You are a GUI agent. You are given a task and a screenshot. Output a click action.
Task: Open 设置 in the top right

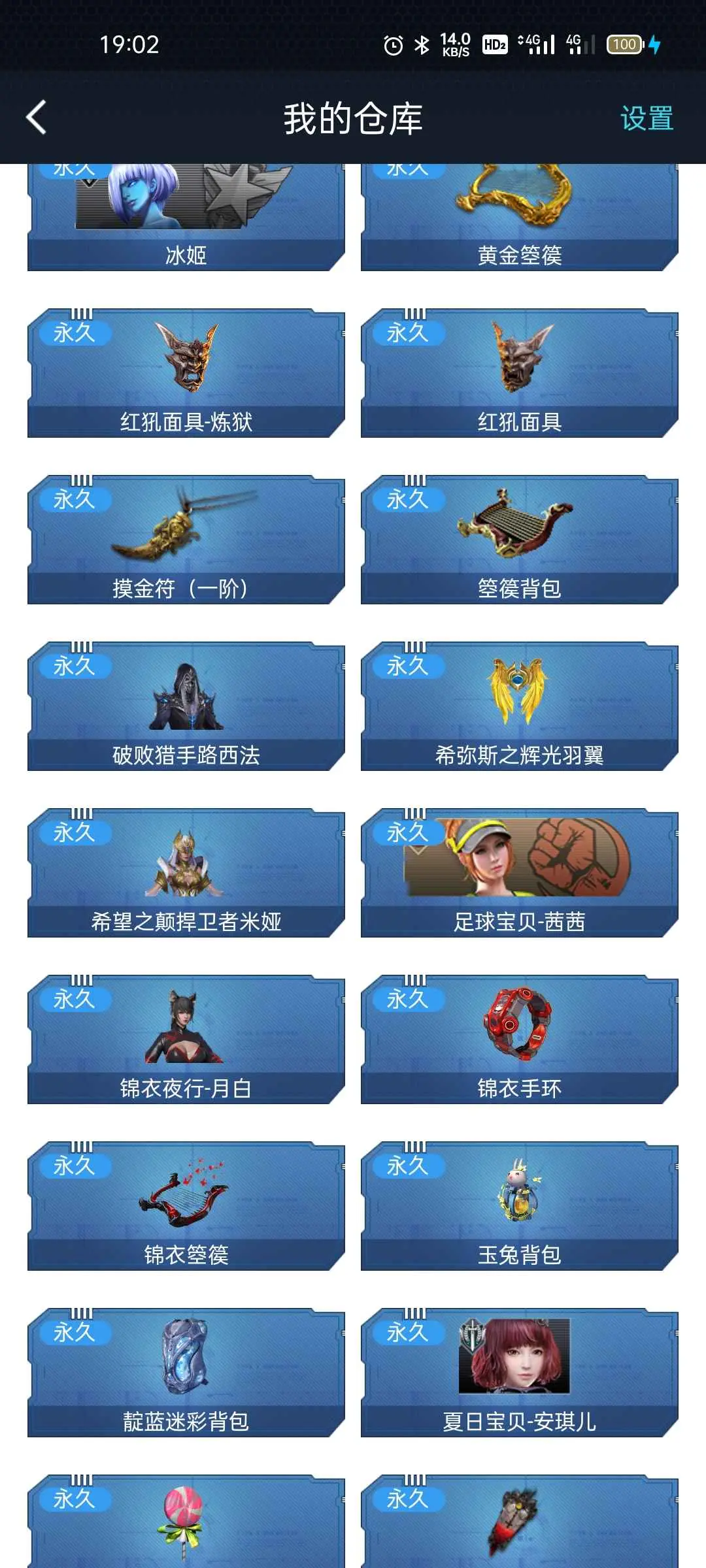coord(646,119)
